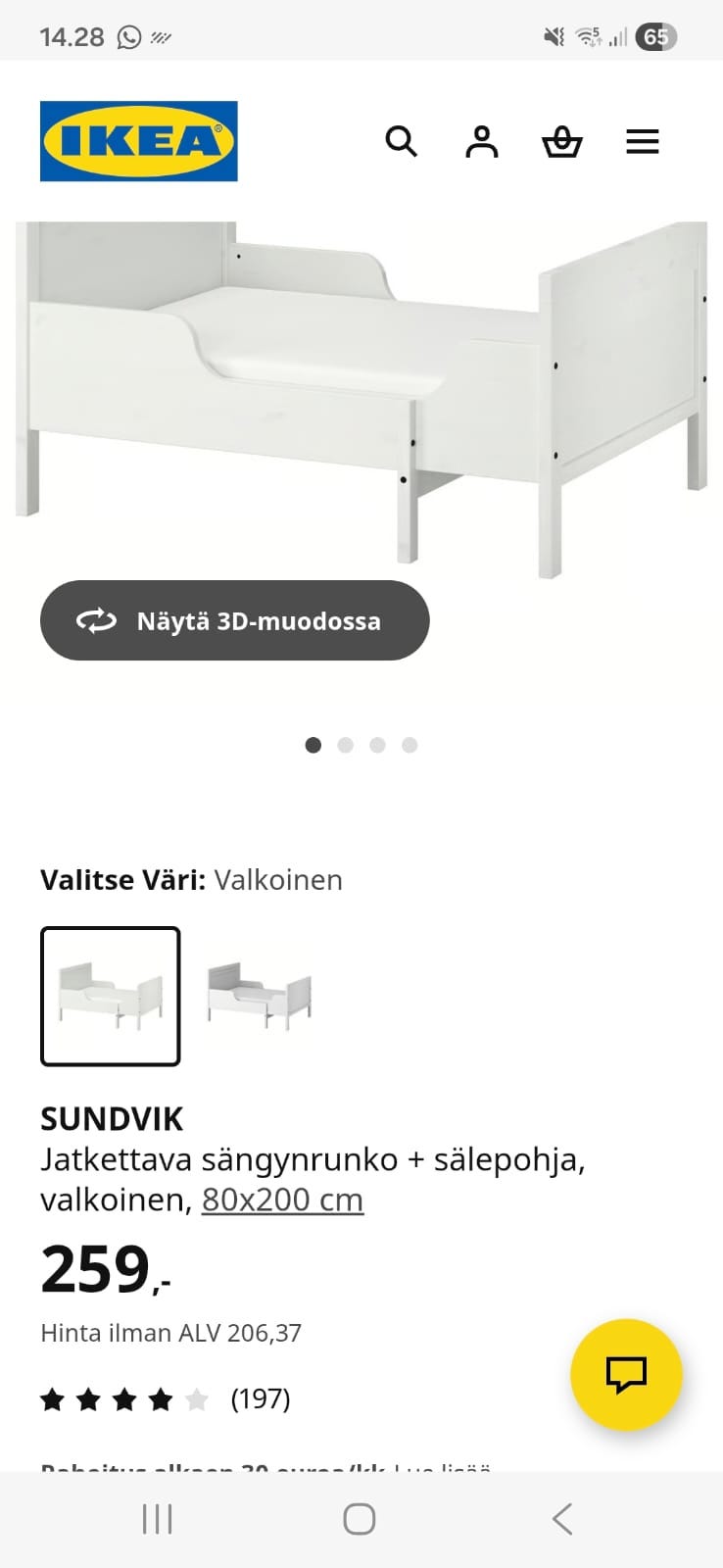
Task: Click the 3D rotation arrows icon
Action: click(x=96, y=620)
